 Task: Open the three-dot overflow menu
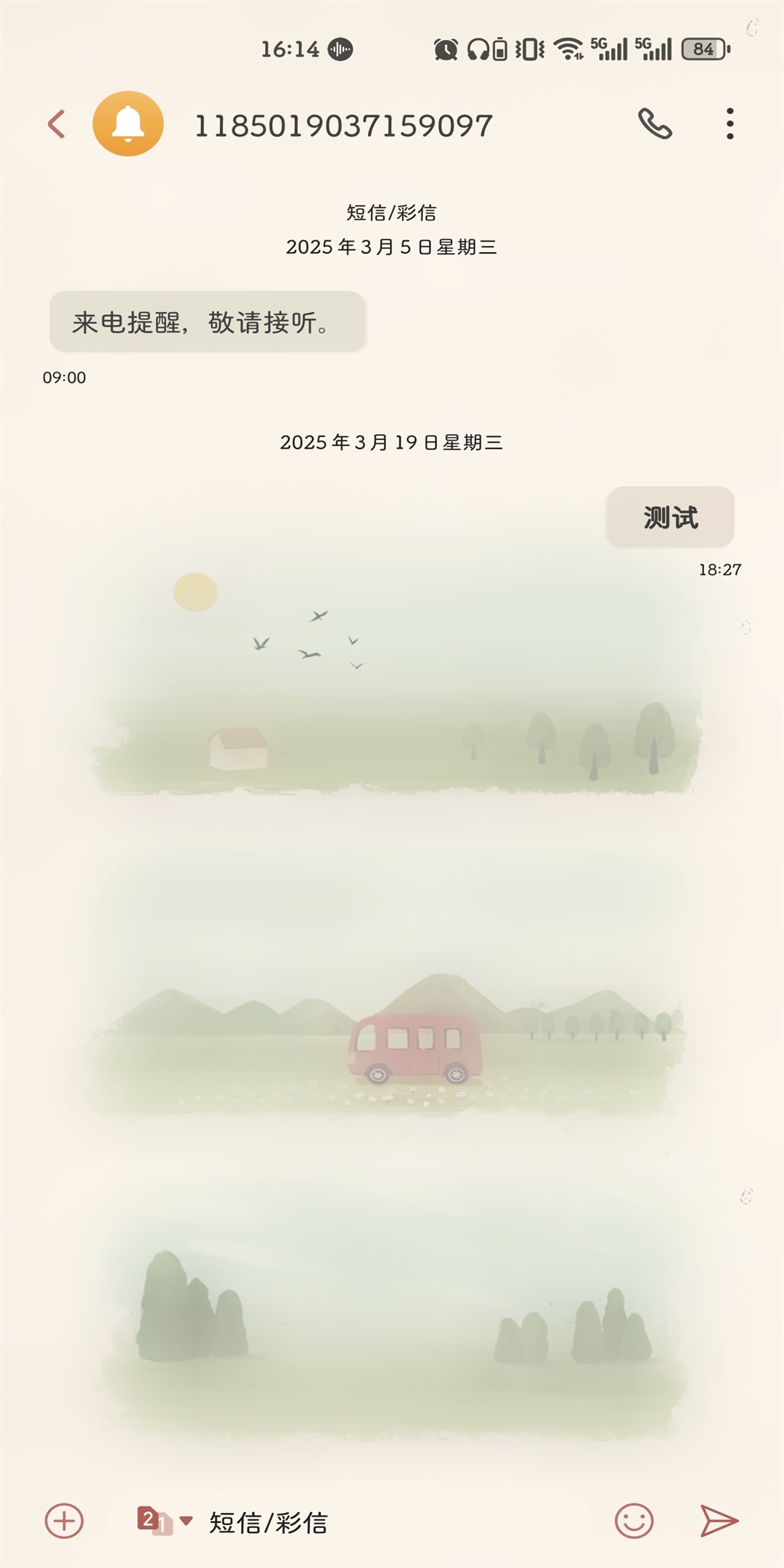[730, 124]
